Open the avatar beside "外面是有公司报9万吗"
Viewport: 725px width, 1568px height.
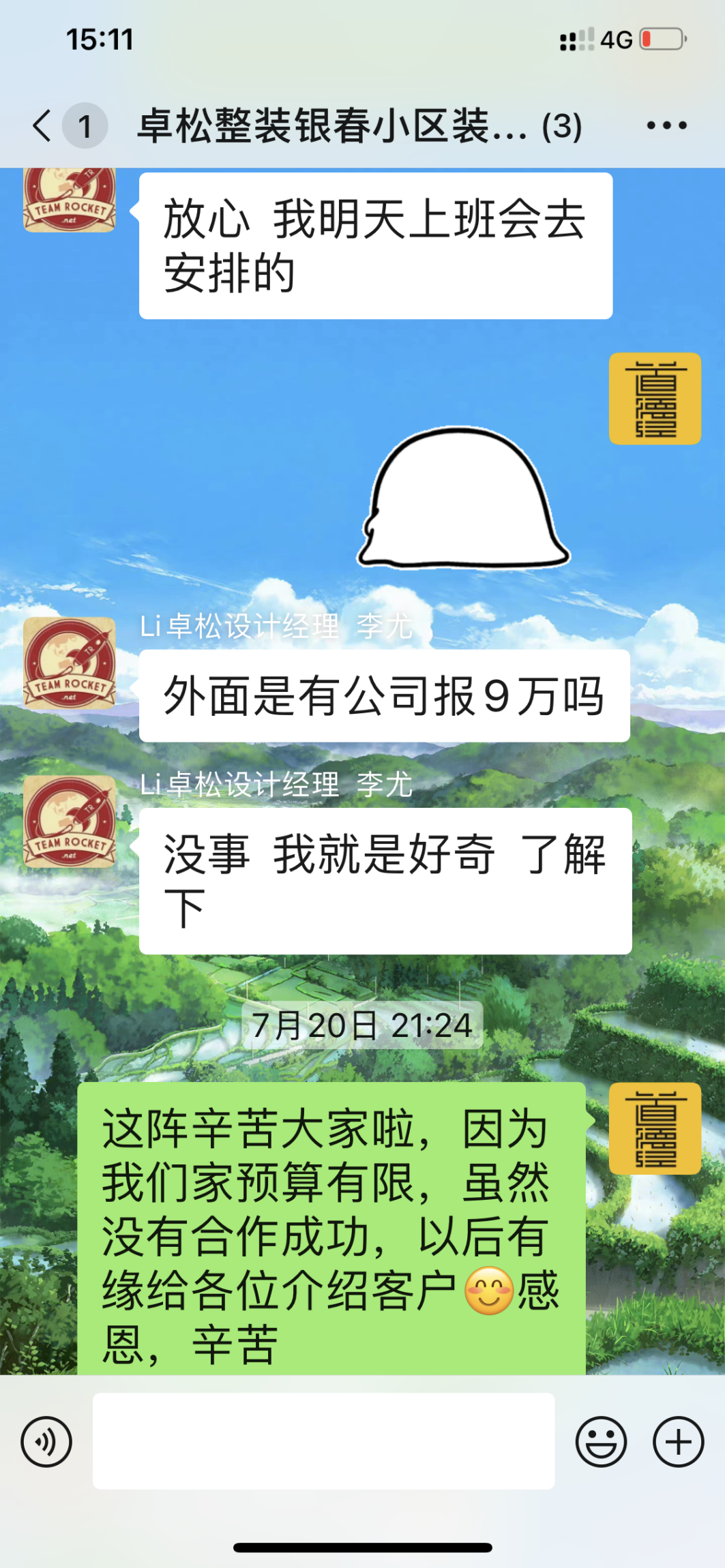(70, 663)
